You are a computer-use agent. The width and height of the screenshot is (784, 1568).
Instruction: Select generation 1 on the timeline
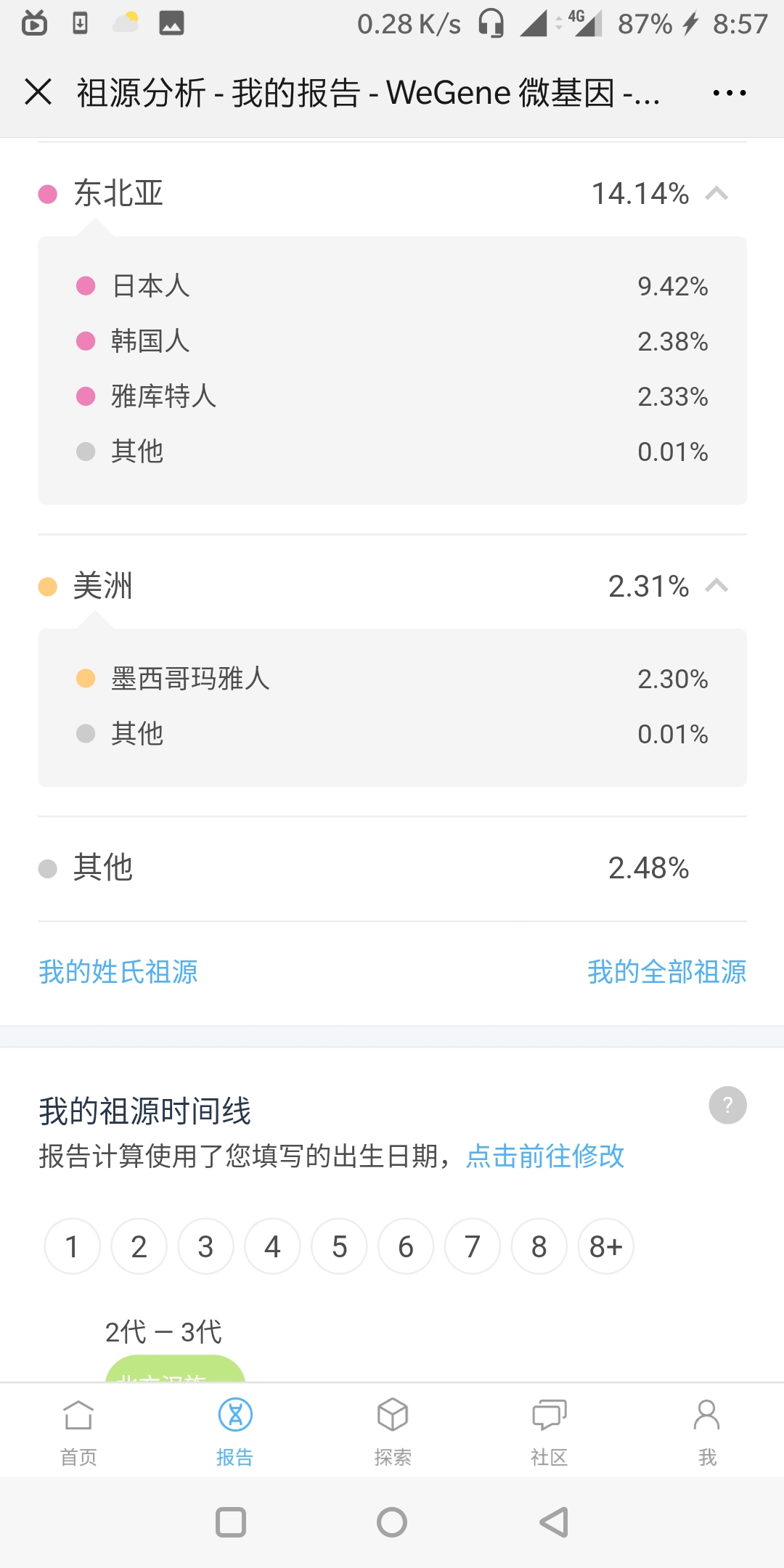click(72, 1246)
